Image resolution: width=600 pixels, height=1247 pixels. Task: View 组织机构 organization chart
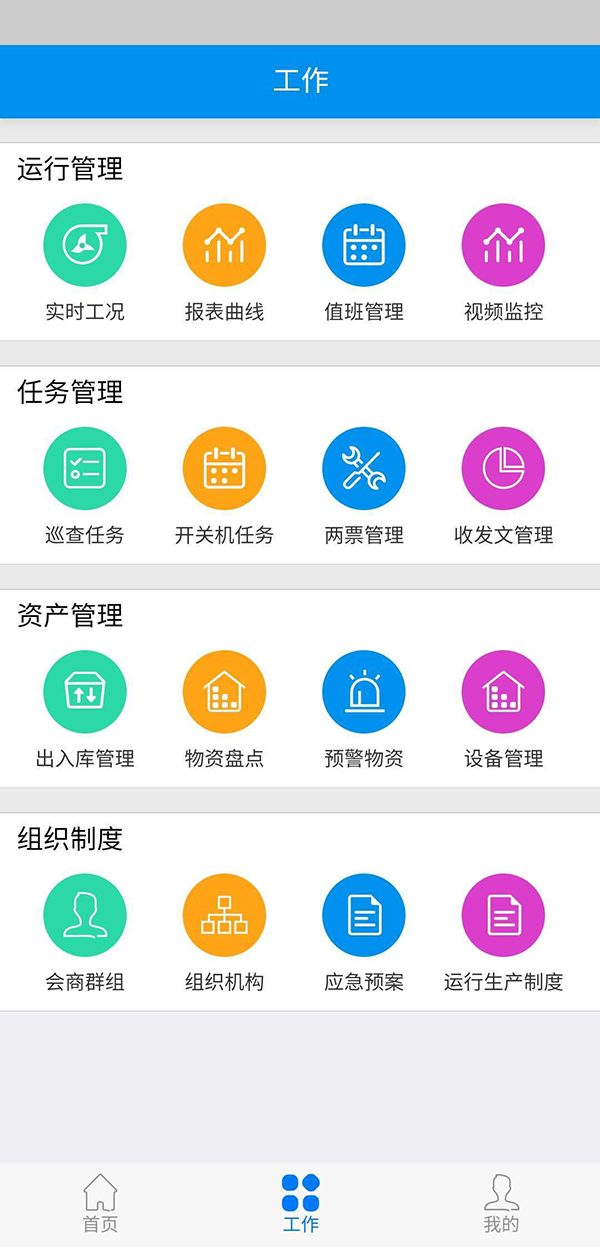[224, 916]
